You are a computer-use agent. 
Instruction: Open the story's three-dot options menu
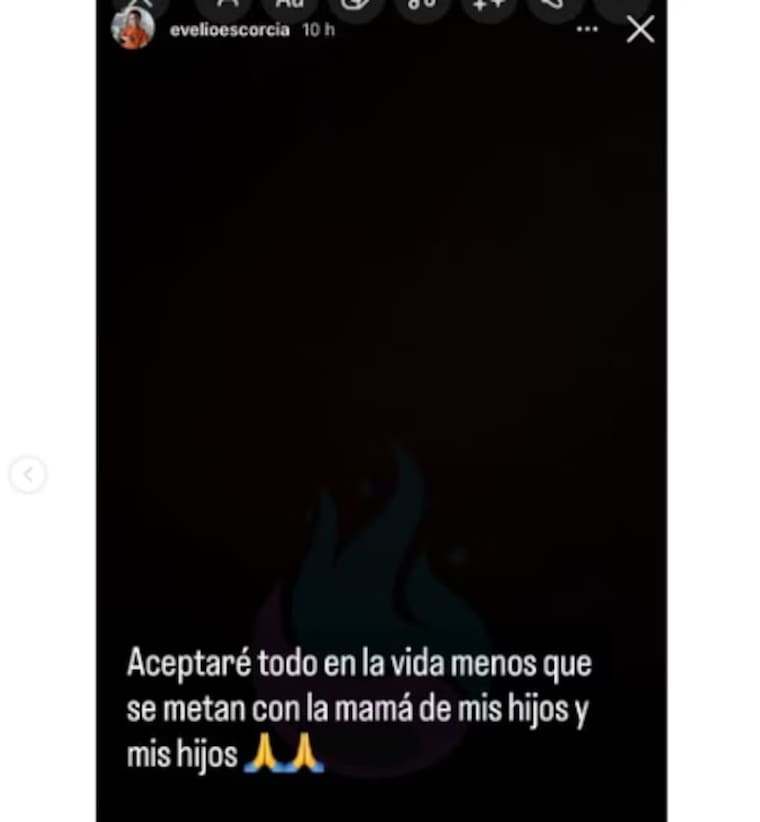587,29
